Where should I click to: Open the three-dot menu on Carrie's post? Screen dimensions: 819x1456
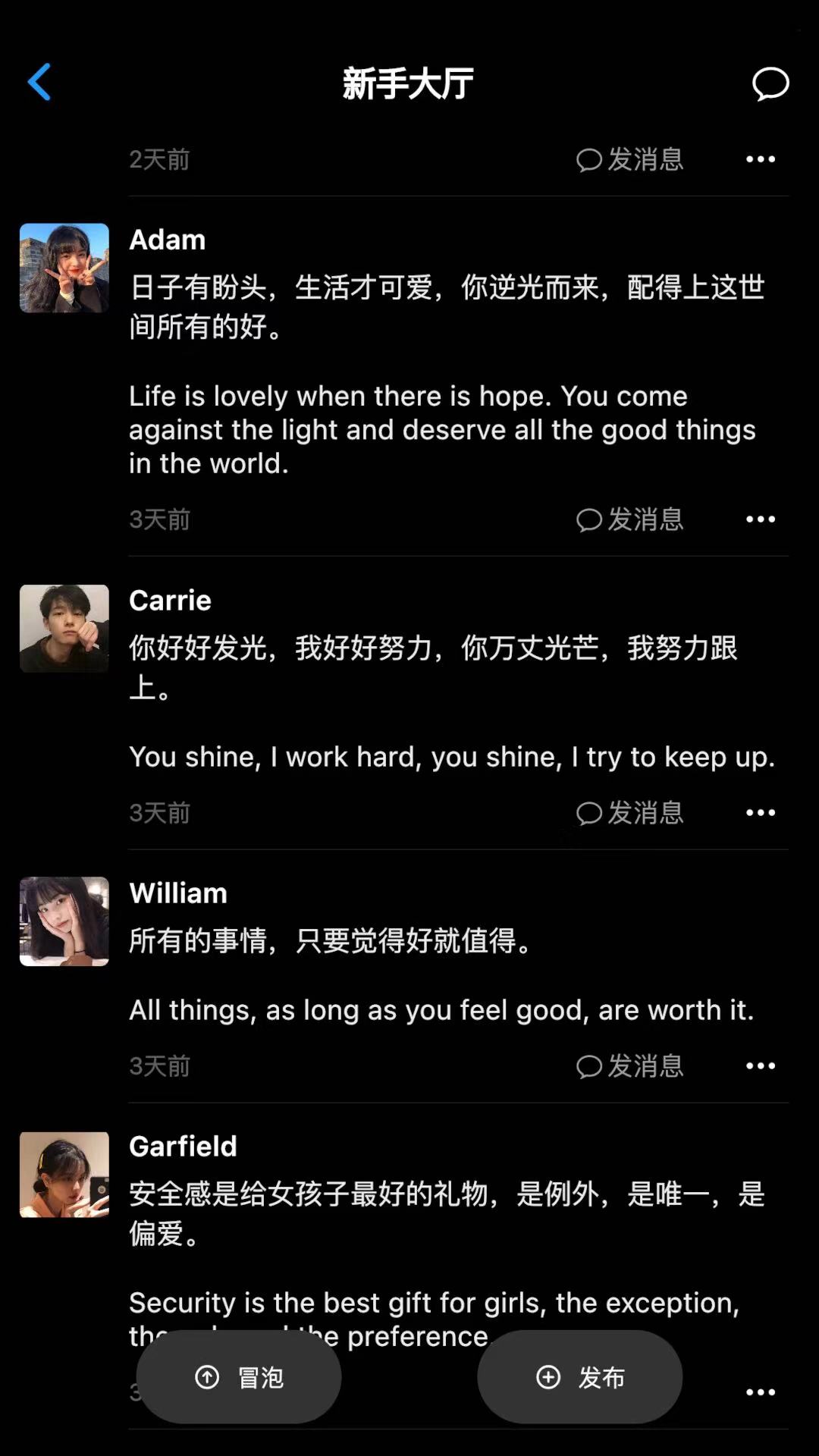click(x=760, y=813)
